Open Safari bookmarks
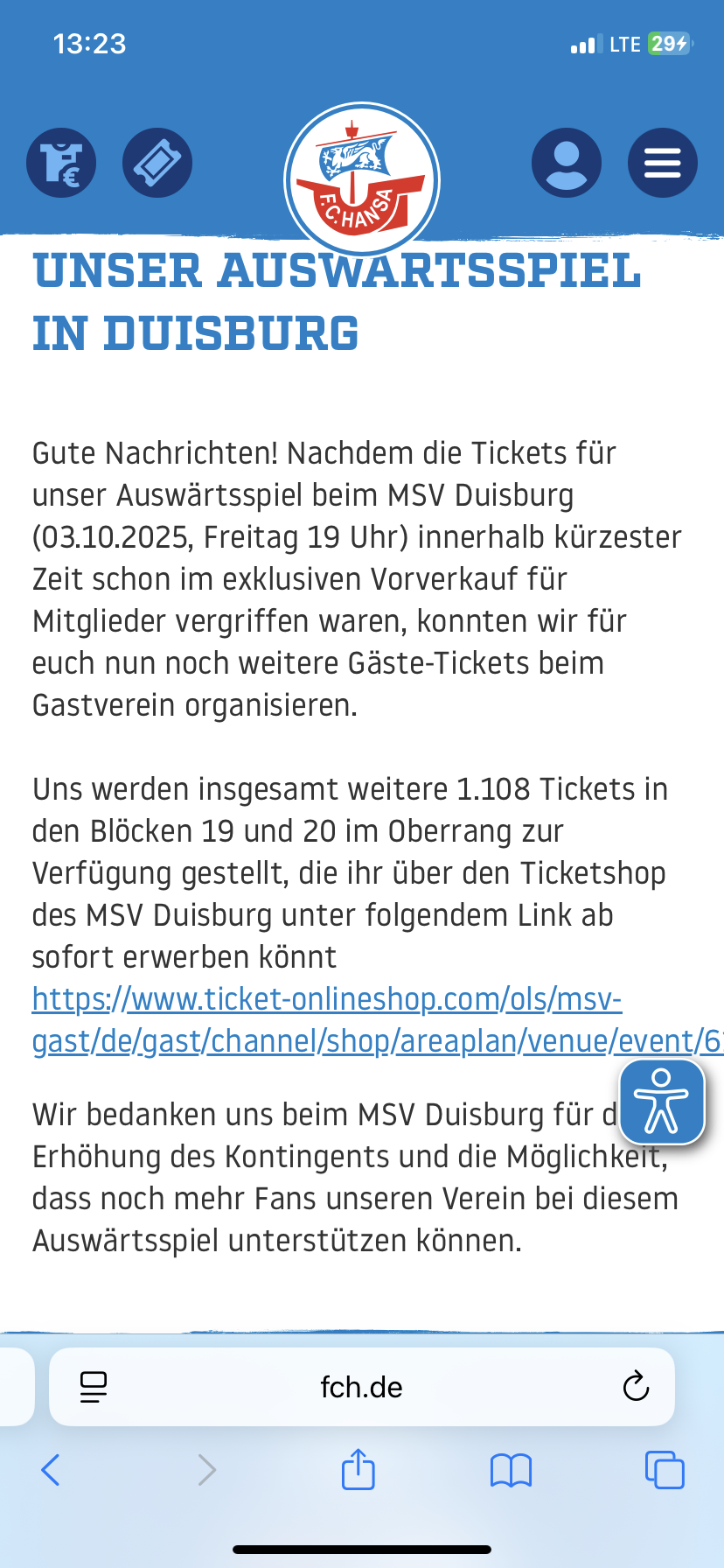Image resolution: width=724 pixels, height=1568 pixels. coord(512,1470)
